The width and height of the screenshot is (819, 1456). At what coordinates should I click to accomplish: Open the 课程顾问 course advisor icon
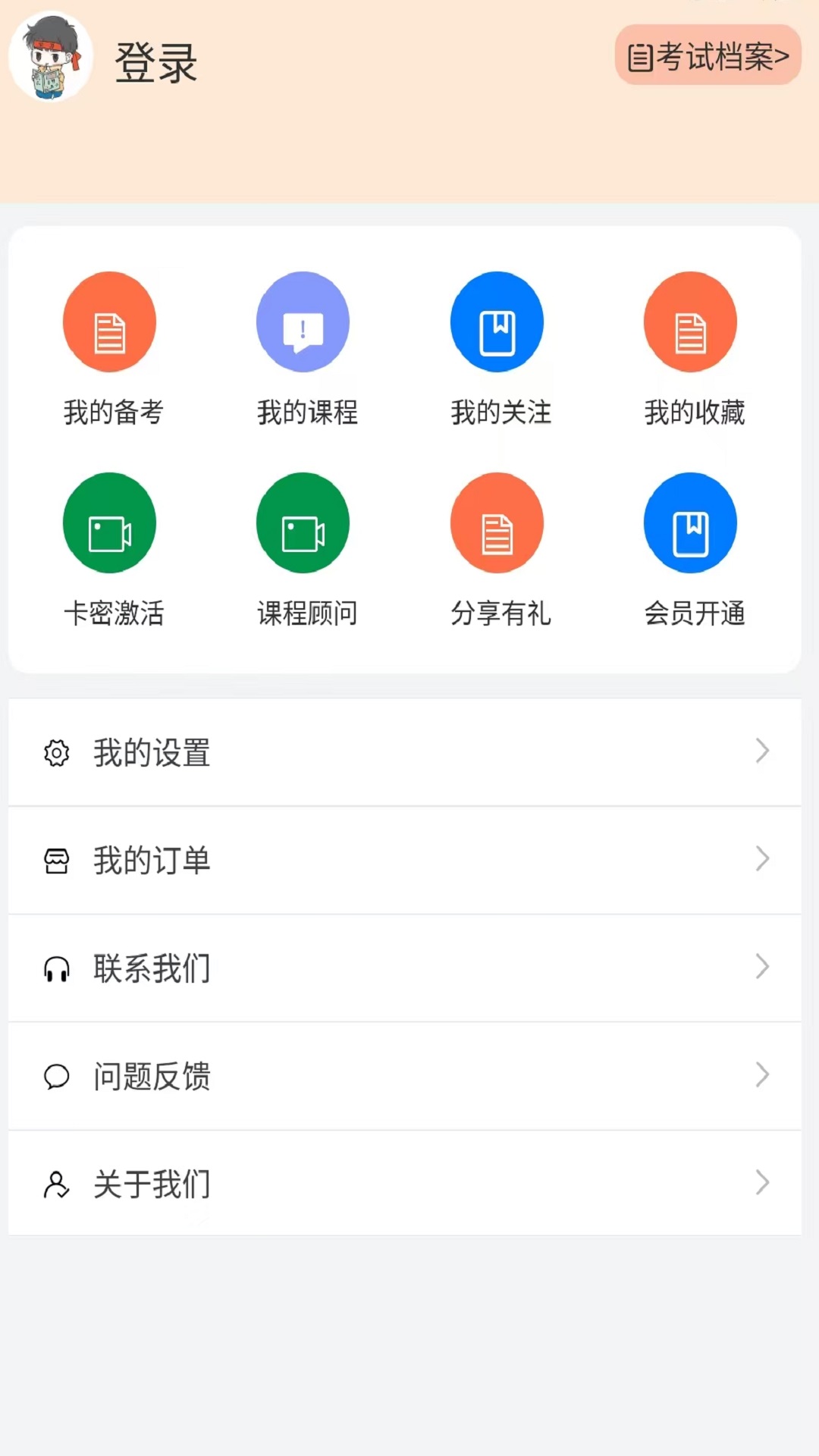tap(303, 522)
